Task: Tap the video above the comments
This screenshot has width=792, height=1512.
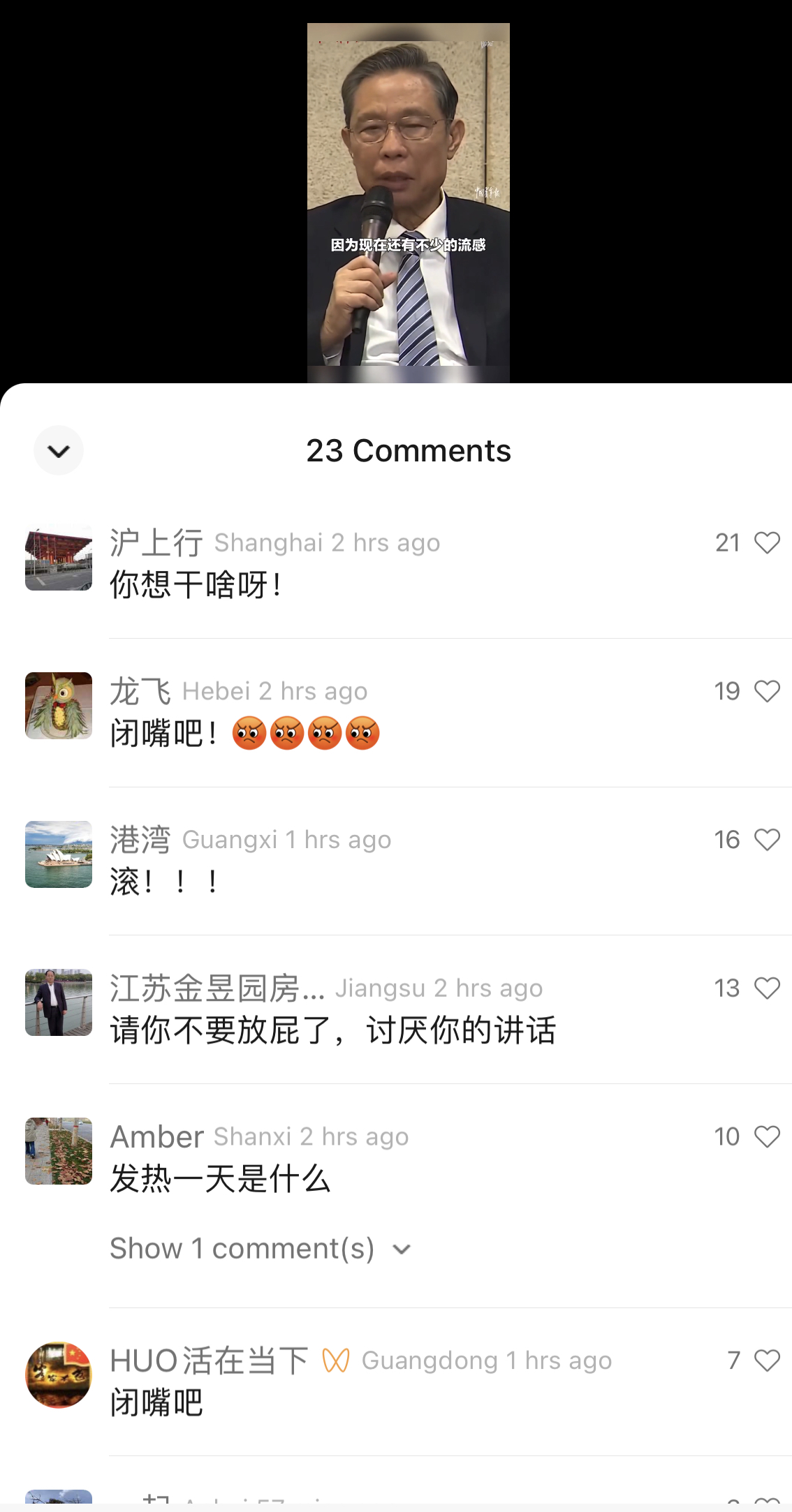Action: tap(409, 202)
